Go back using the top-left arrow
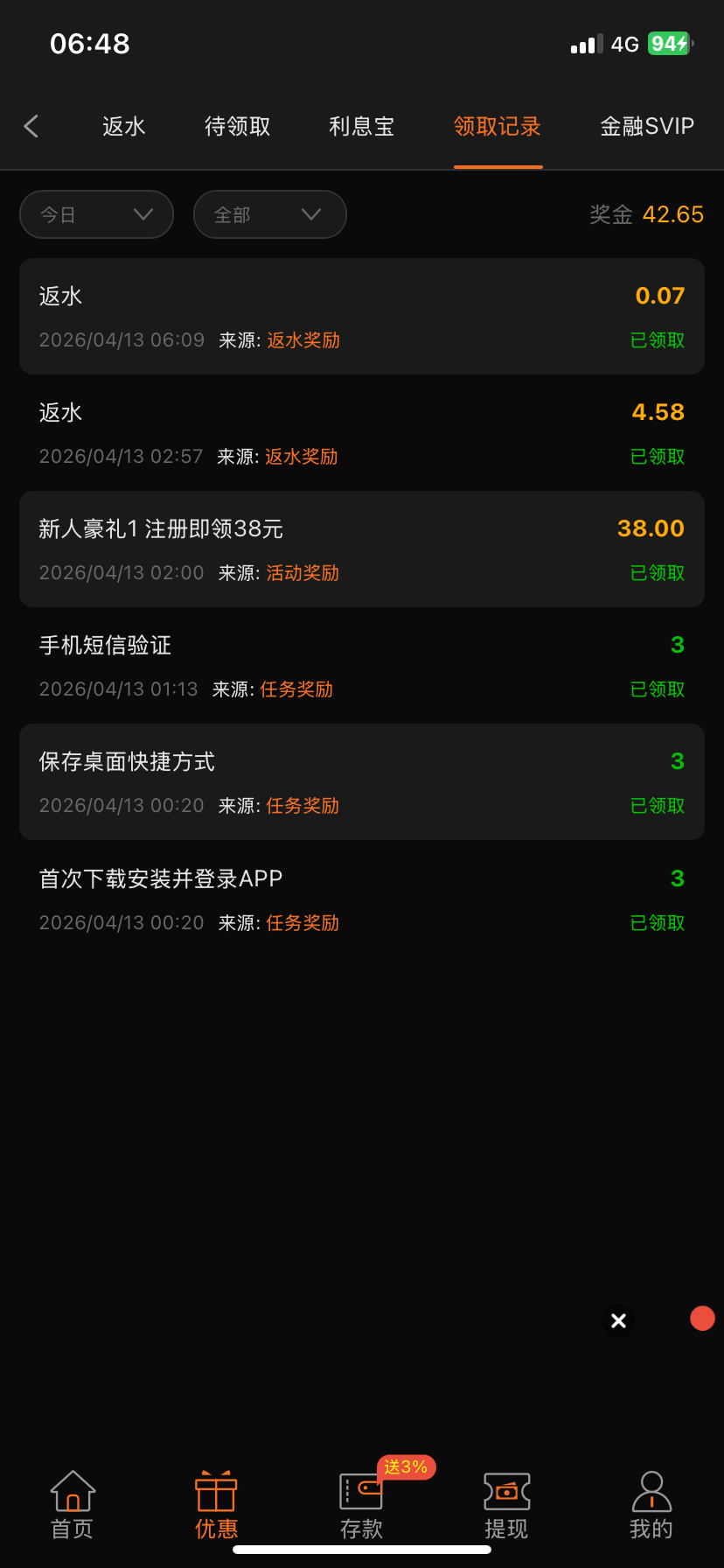724x1568 pixels. [x=31, y=126]
